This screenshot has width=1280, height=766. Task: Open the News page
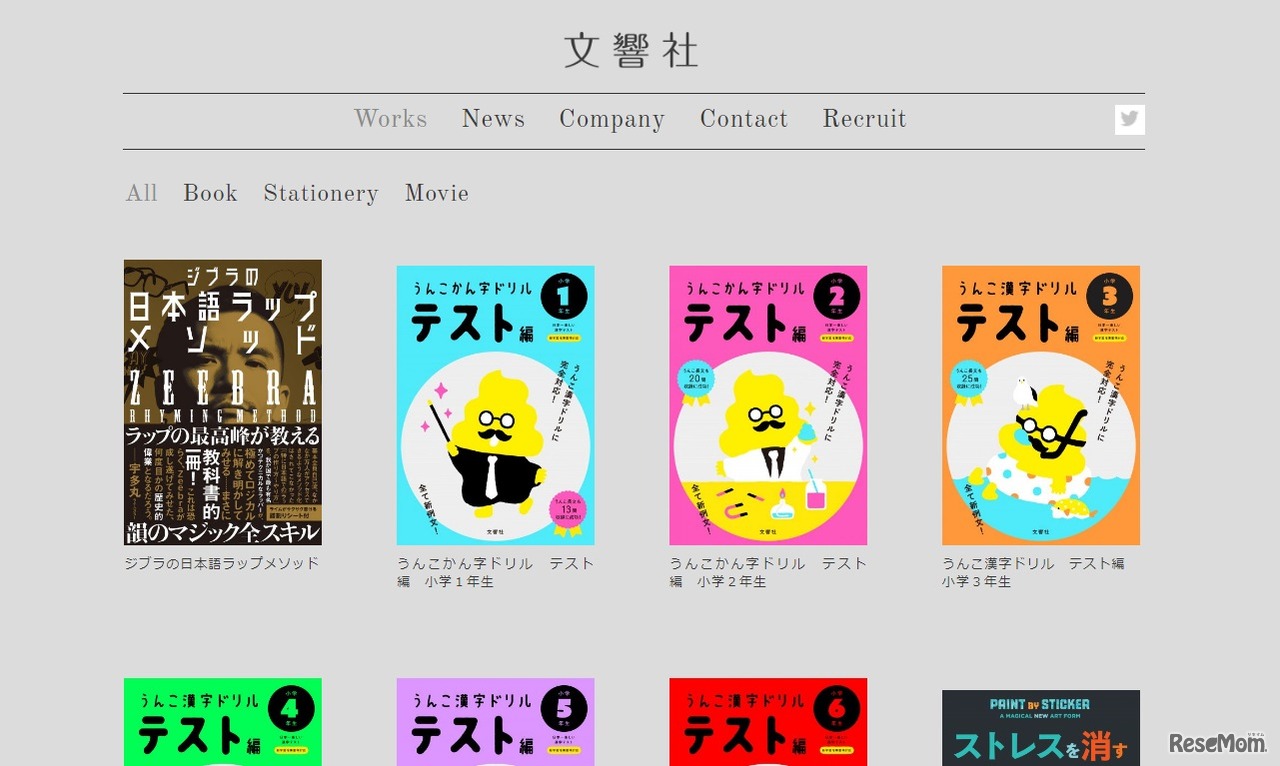click(493, 119)
